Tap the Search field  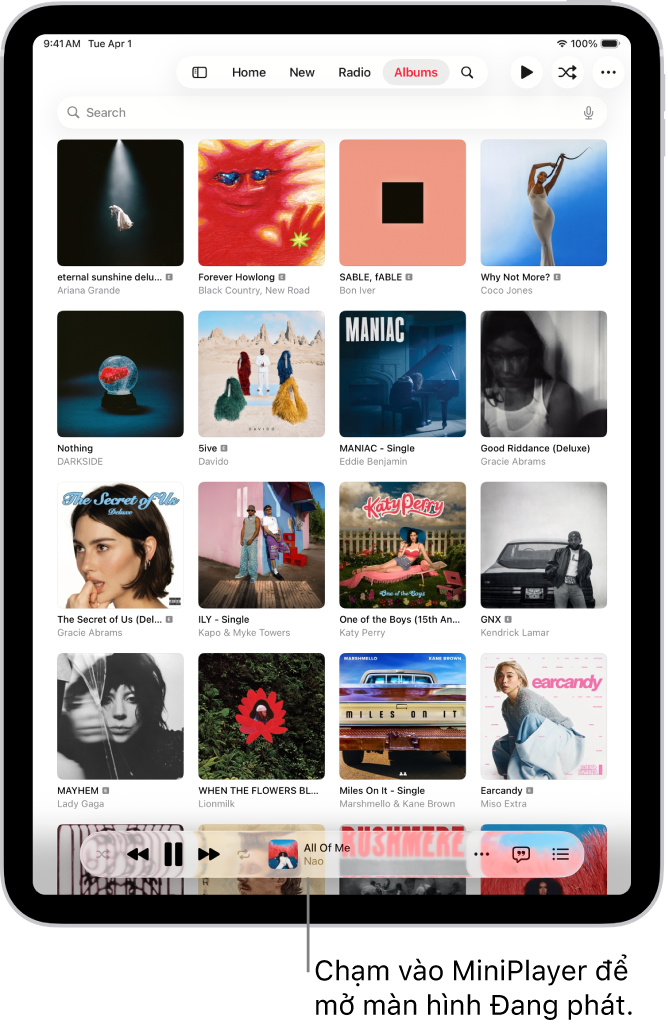pyautogui.click(x=320, y=113)
